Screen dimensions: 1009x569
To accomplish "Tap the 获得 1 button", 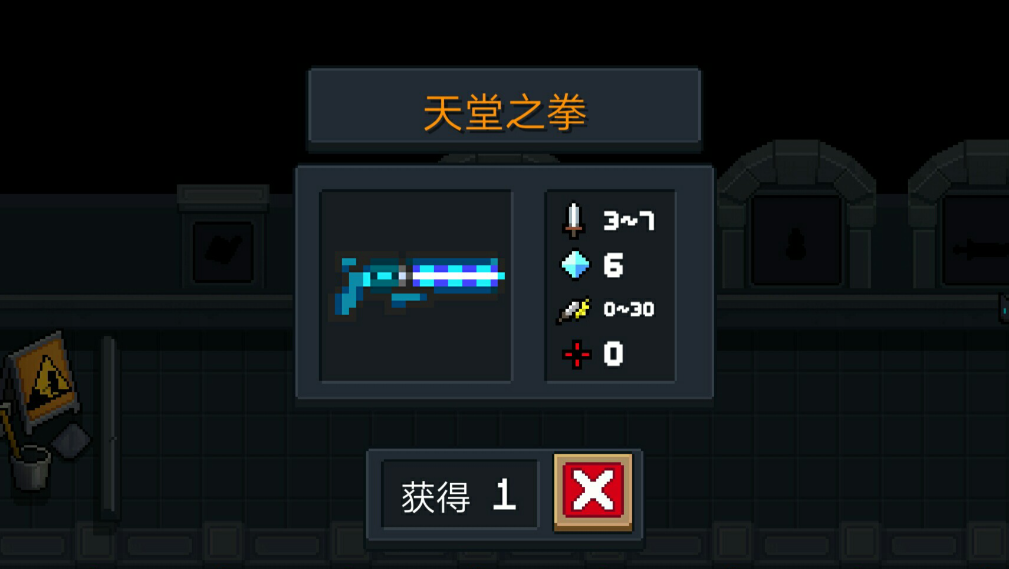I will (x=459, y=495).
